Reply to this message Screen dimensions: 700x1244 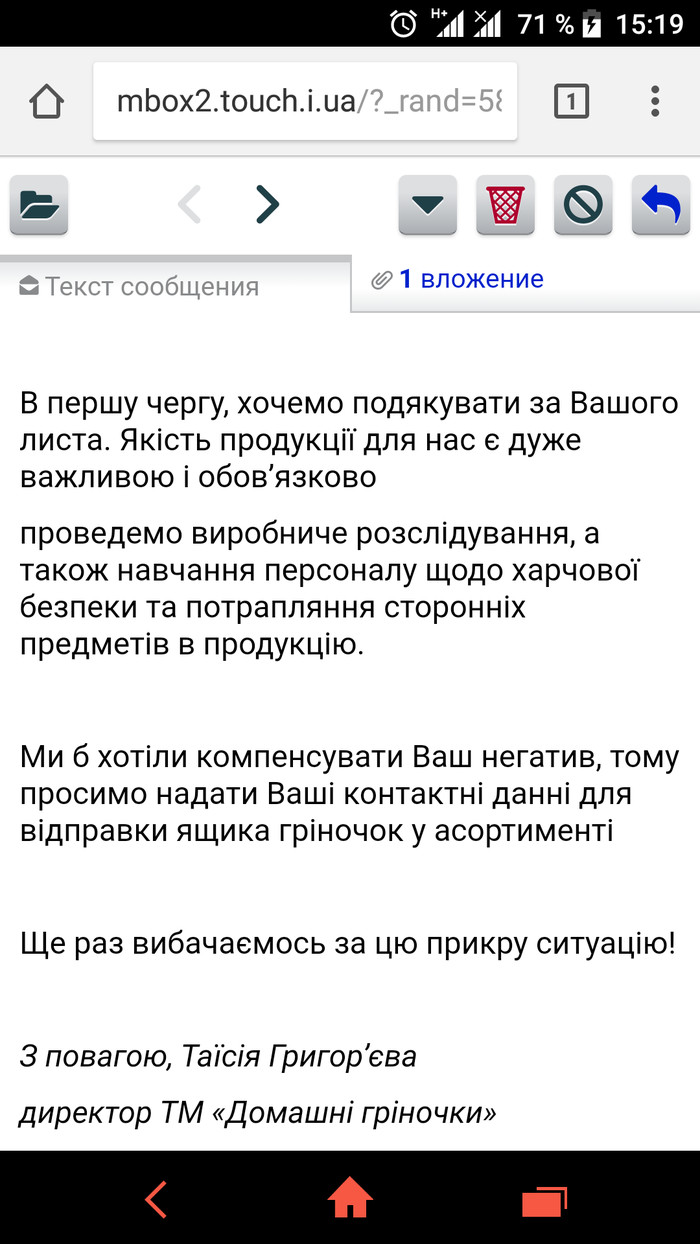[x=661, y=205]
